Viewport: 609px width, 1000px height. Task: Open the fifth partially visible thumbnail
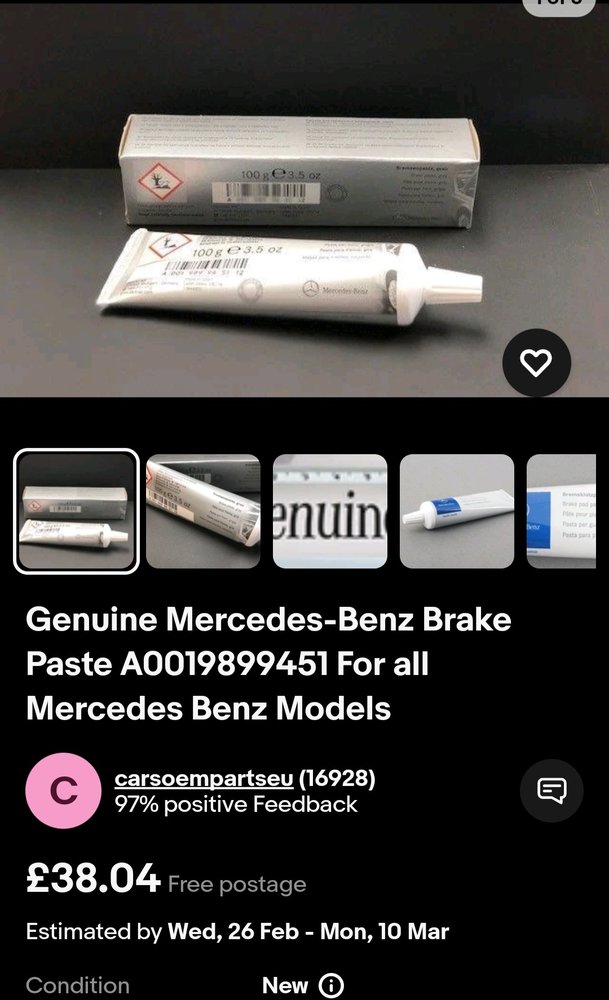pyautogui.click(x=561, y=511)
